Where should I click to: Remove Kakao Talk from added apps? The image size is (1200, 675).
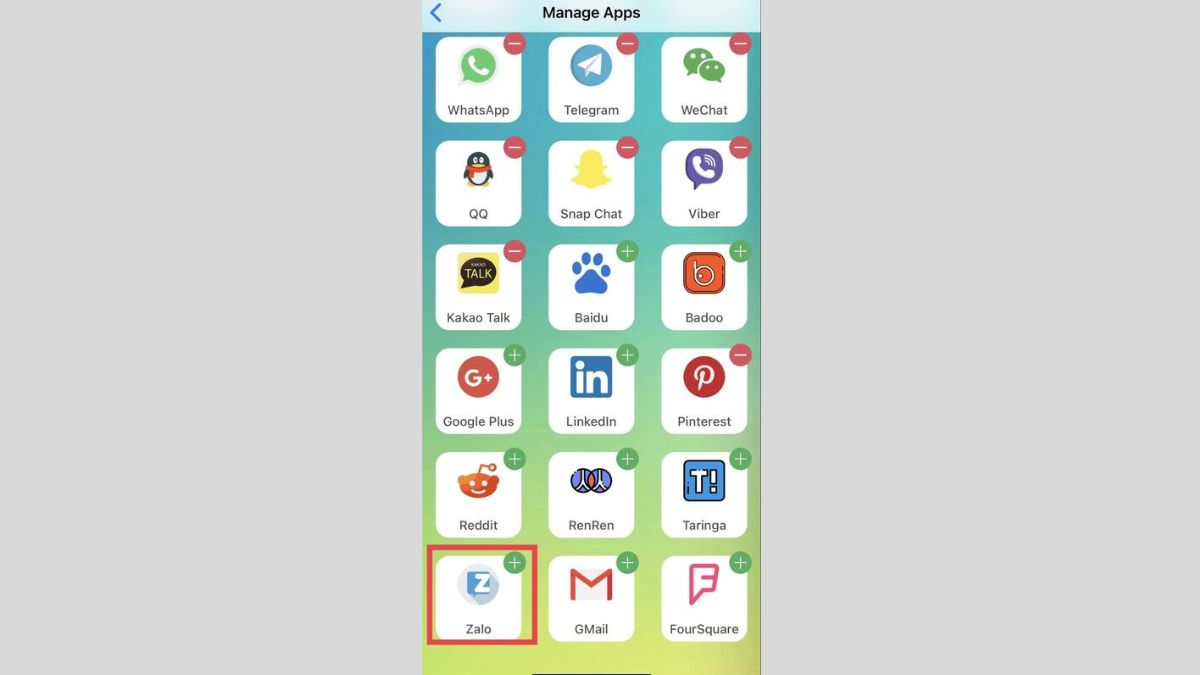point(514,251)
